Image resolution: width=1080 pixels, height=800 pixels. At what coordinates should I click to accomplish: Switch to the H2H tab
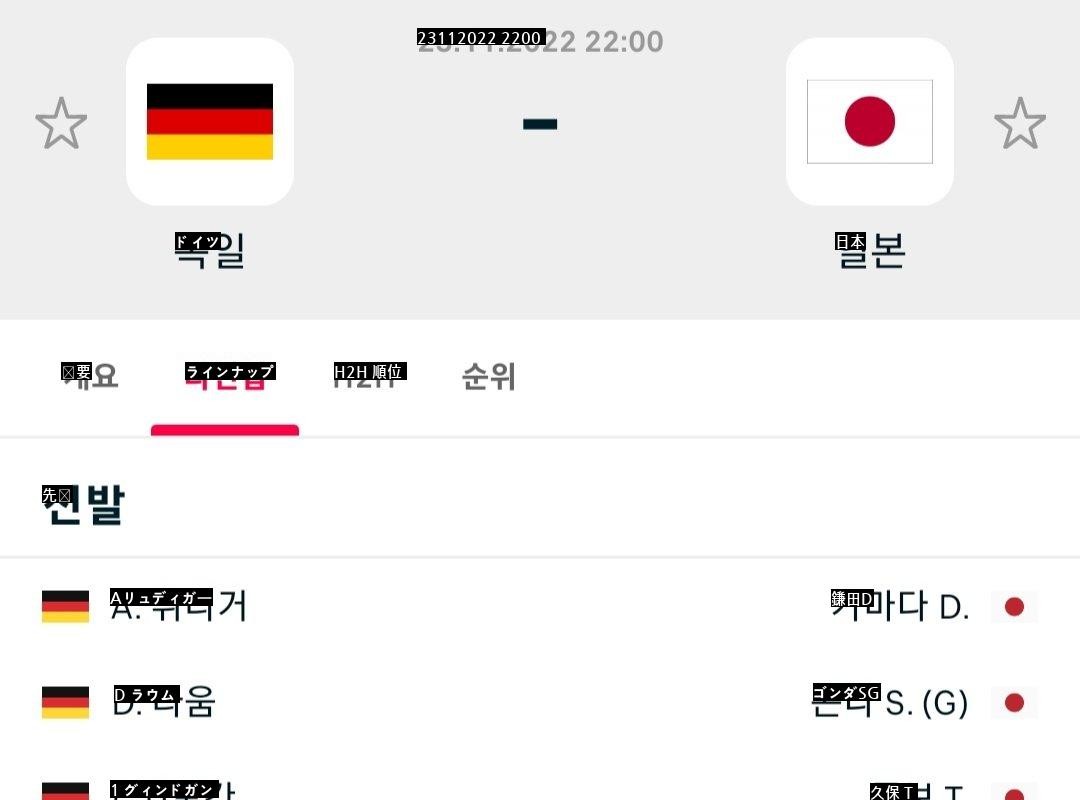point(366,377)
